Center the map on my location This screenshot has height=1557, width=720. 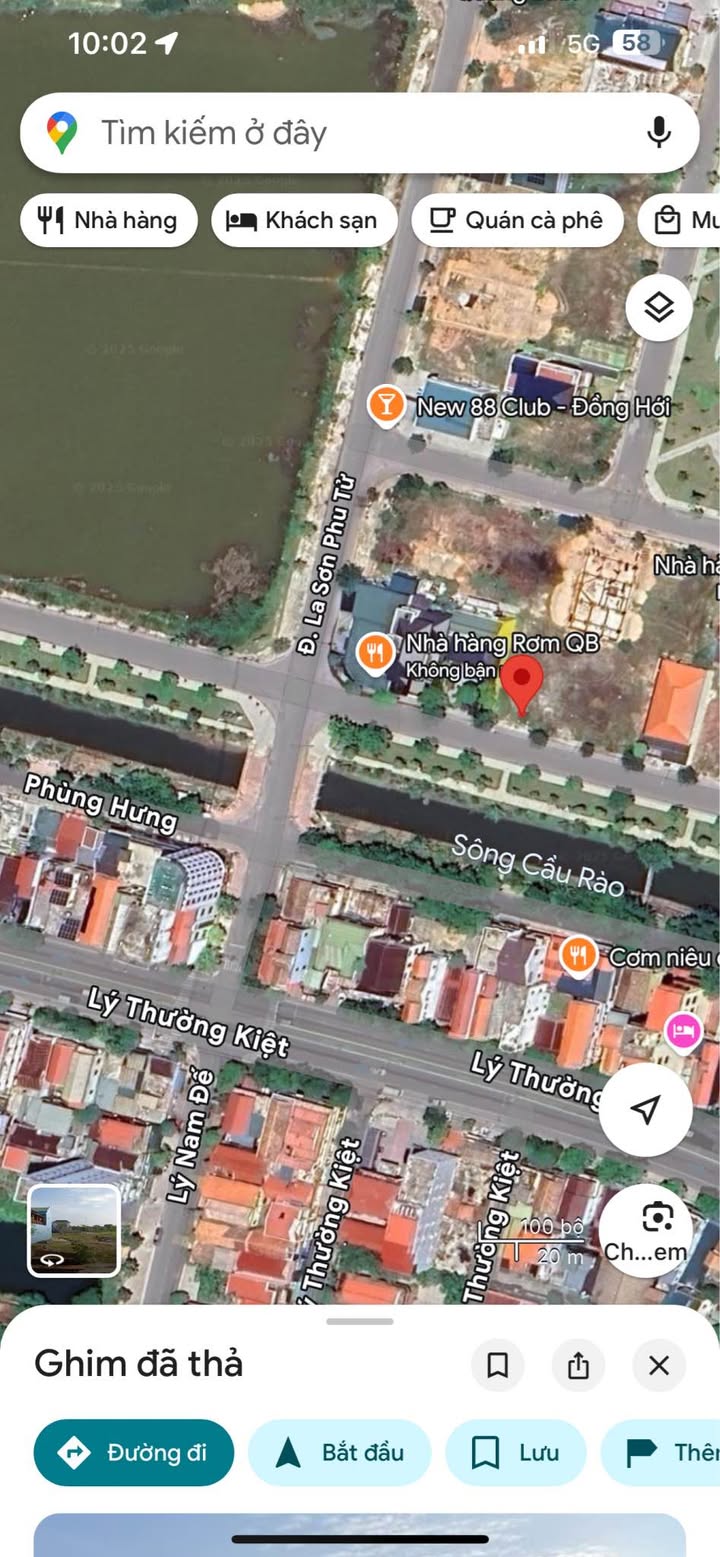646,1109
